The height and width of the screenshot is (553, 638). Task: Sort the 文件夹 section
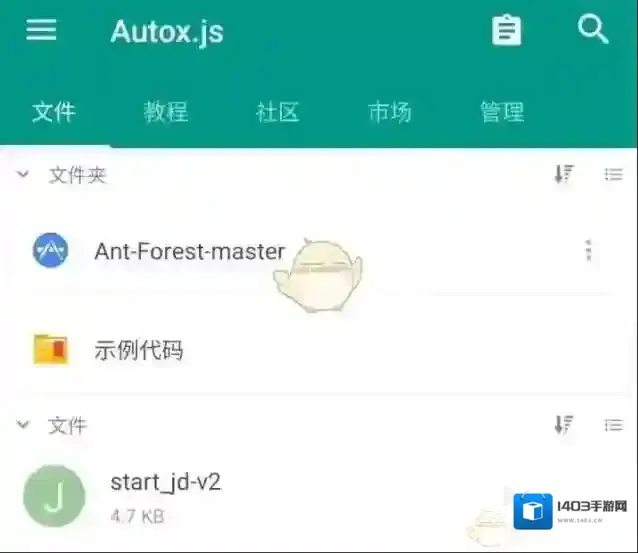pos(564,175)
